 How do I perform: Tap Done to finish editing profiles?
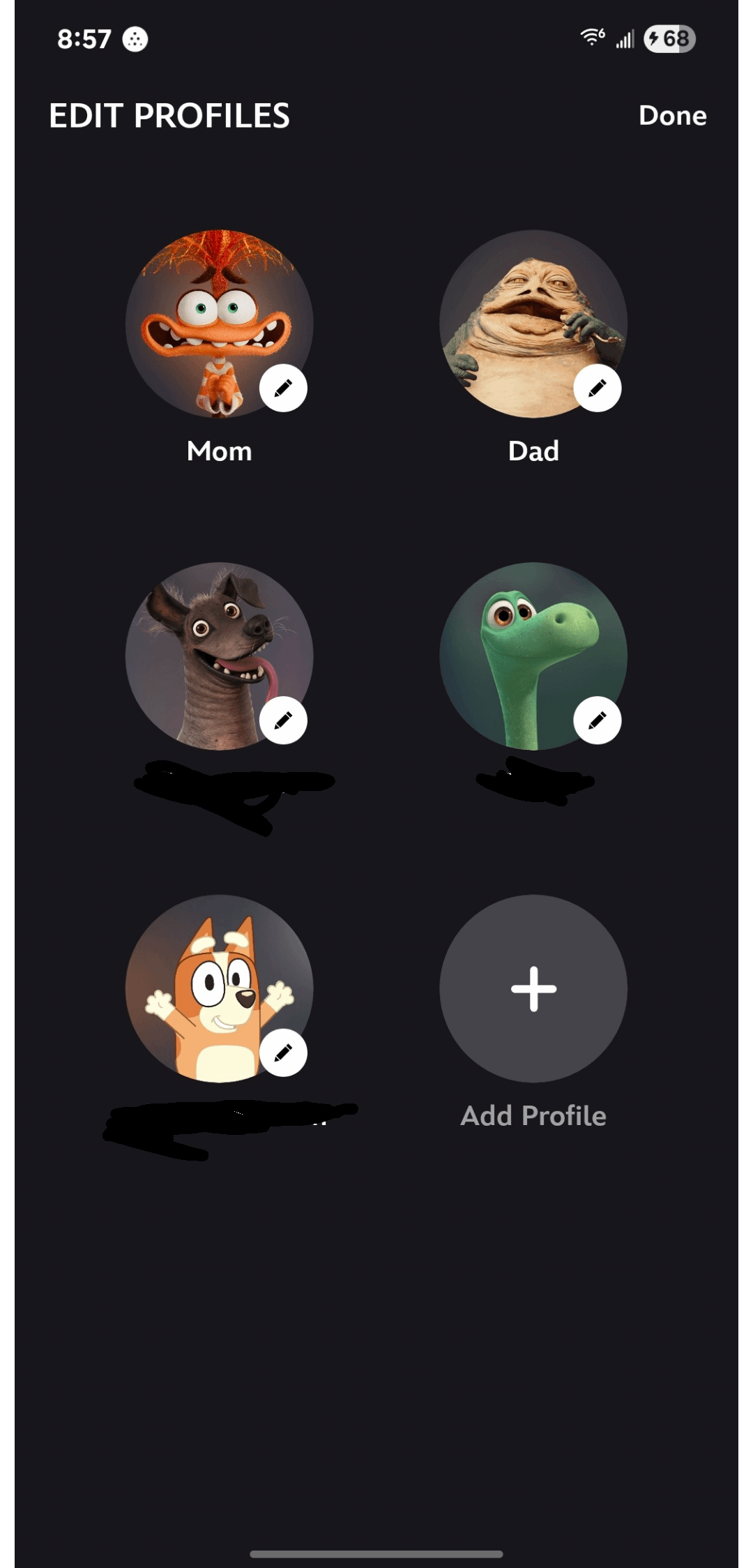672,116
